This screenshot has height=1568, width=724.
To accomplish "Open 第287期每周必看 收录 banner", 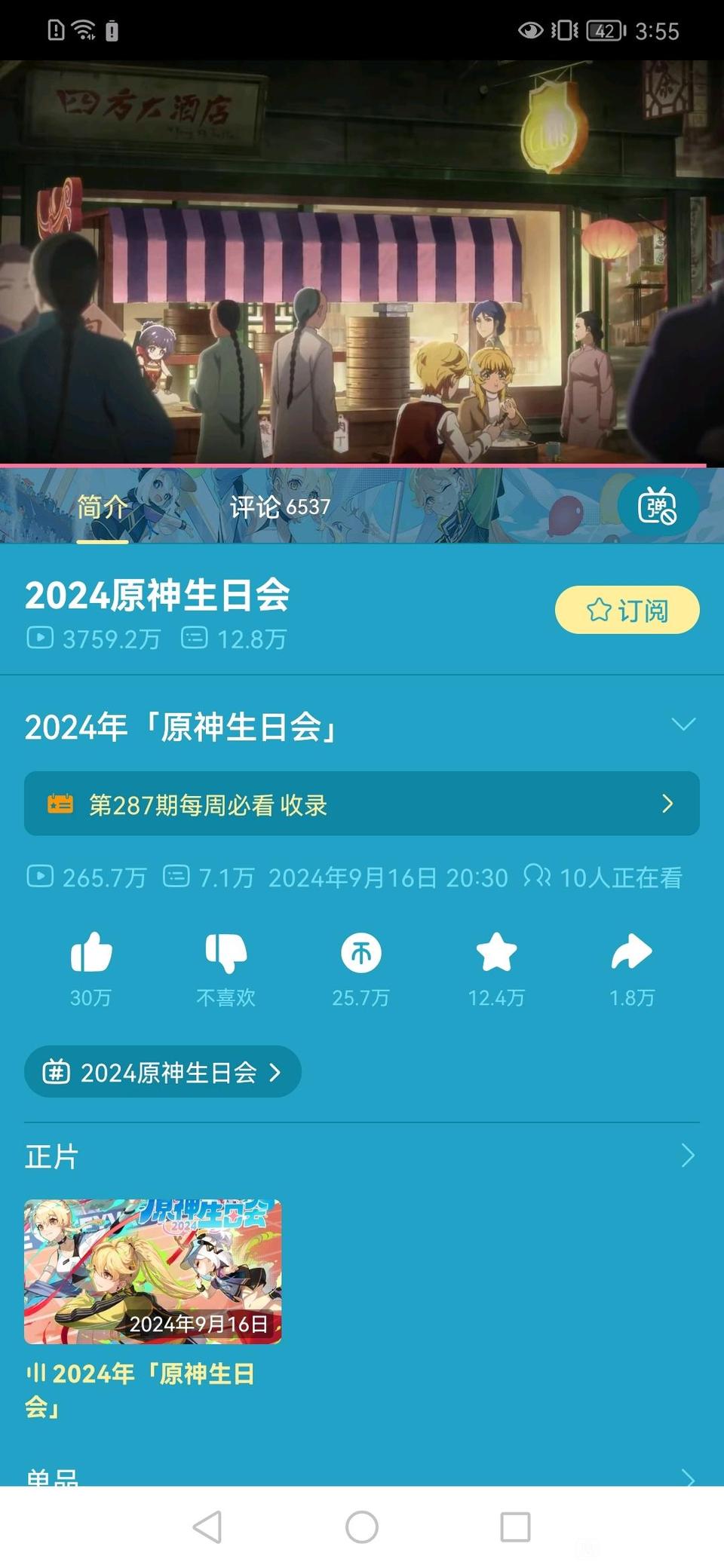I will coord(361,804).
